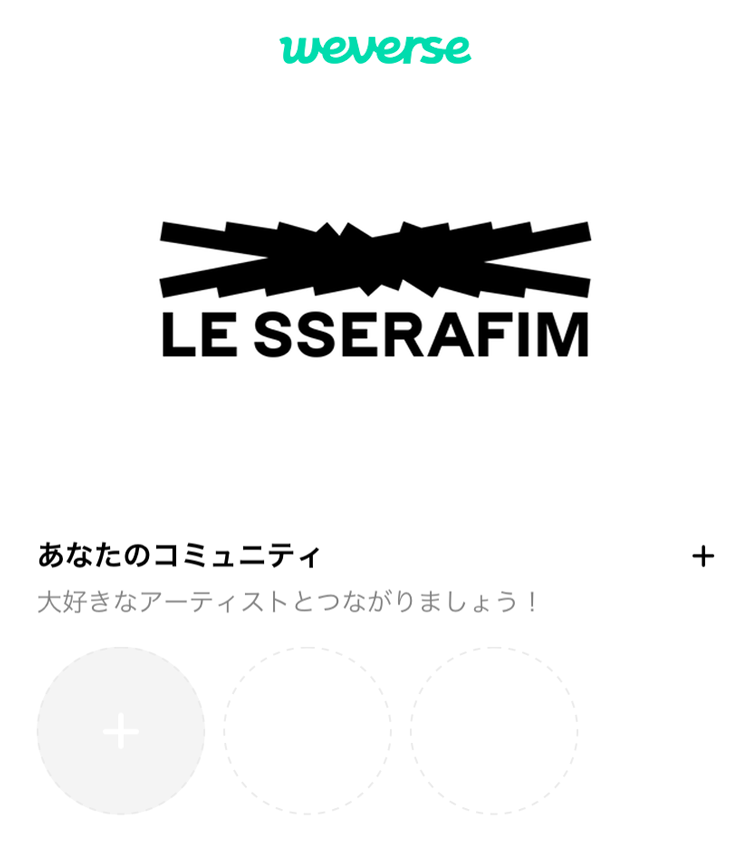Tap the plus icon beside あなたのコミュニティ

pos(703,557)
